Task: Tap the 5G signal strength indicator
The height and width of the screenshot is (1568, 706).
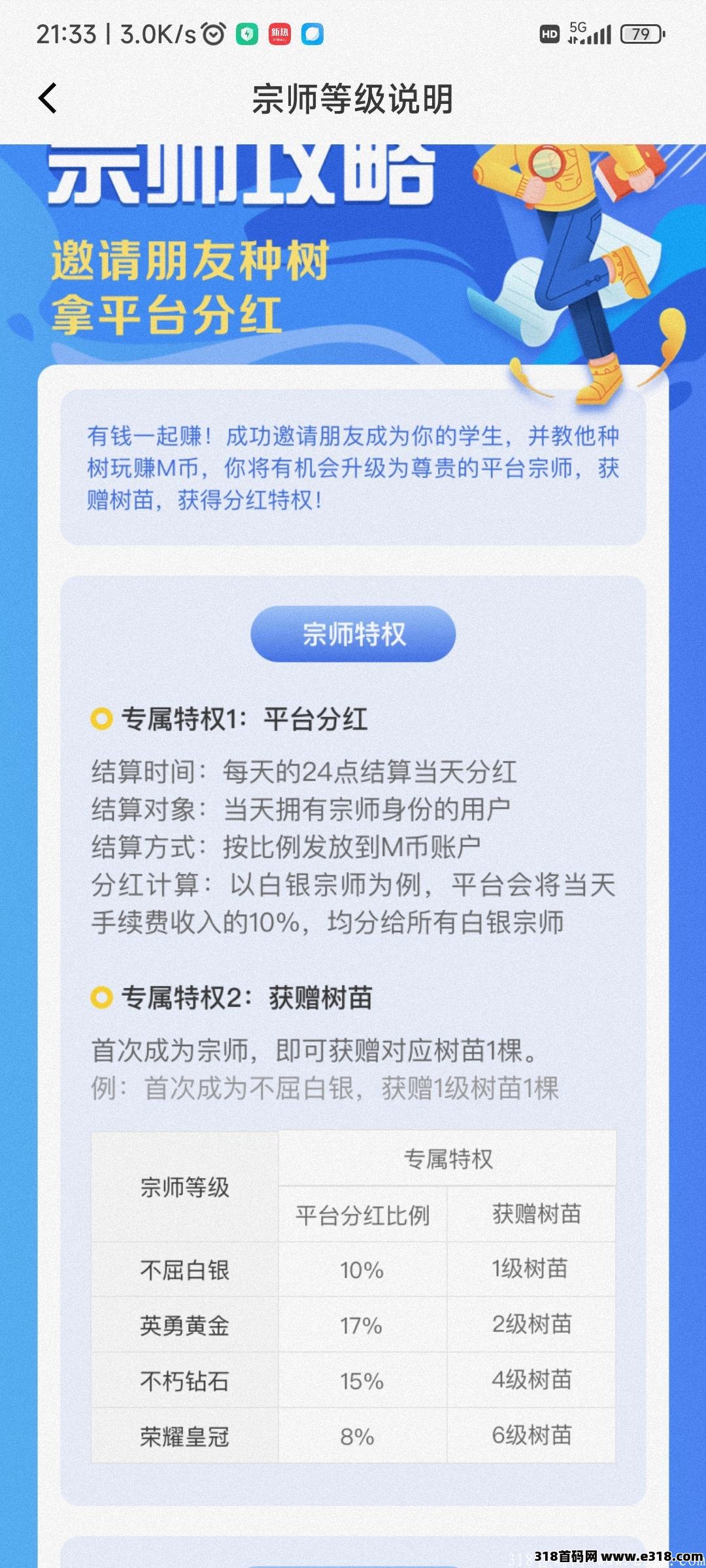Action: [x=588, y=31]
